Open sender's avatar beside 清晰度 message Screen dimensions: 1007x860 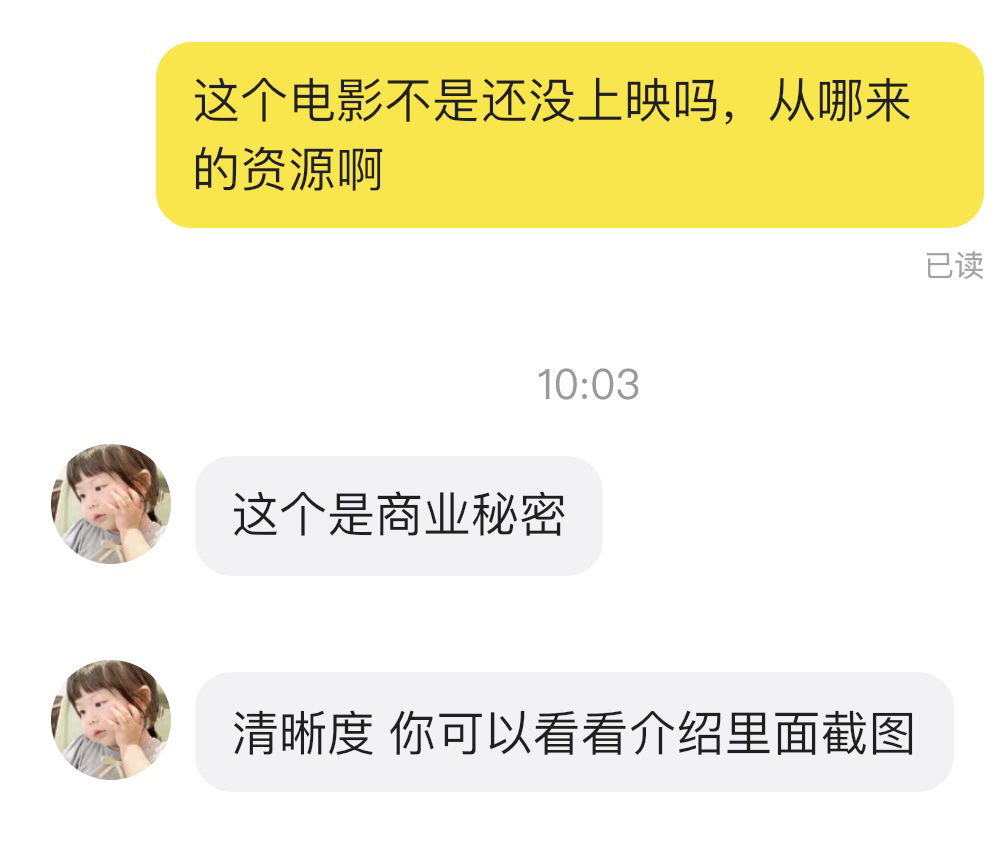pos(111,720)
